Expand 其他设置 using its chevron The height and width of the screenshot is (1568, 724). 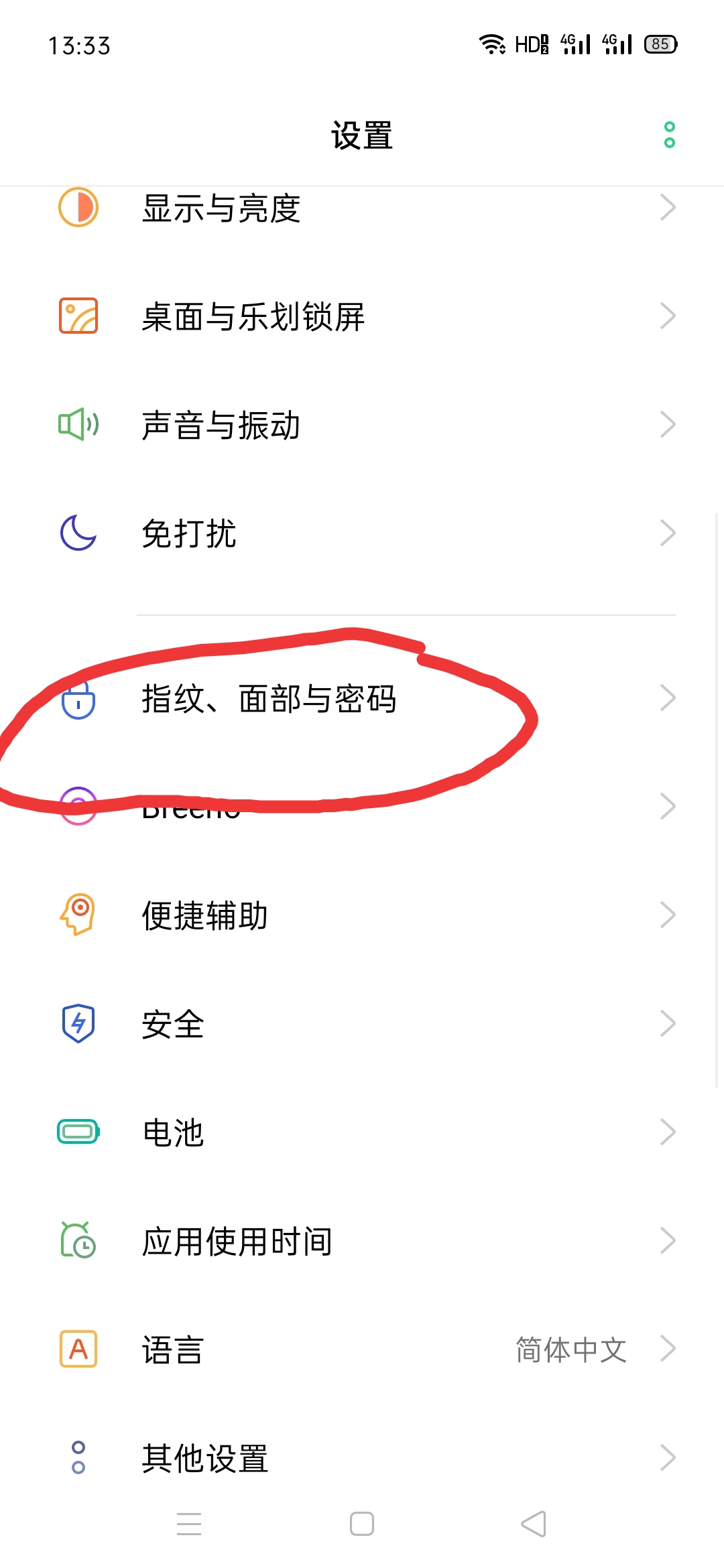click(668, 1456)
